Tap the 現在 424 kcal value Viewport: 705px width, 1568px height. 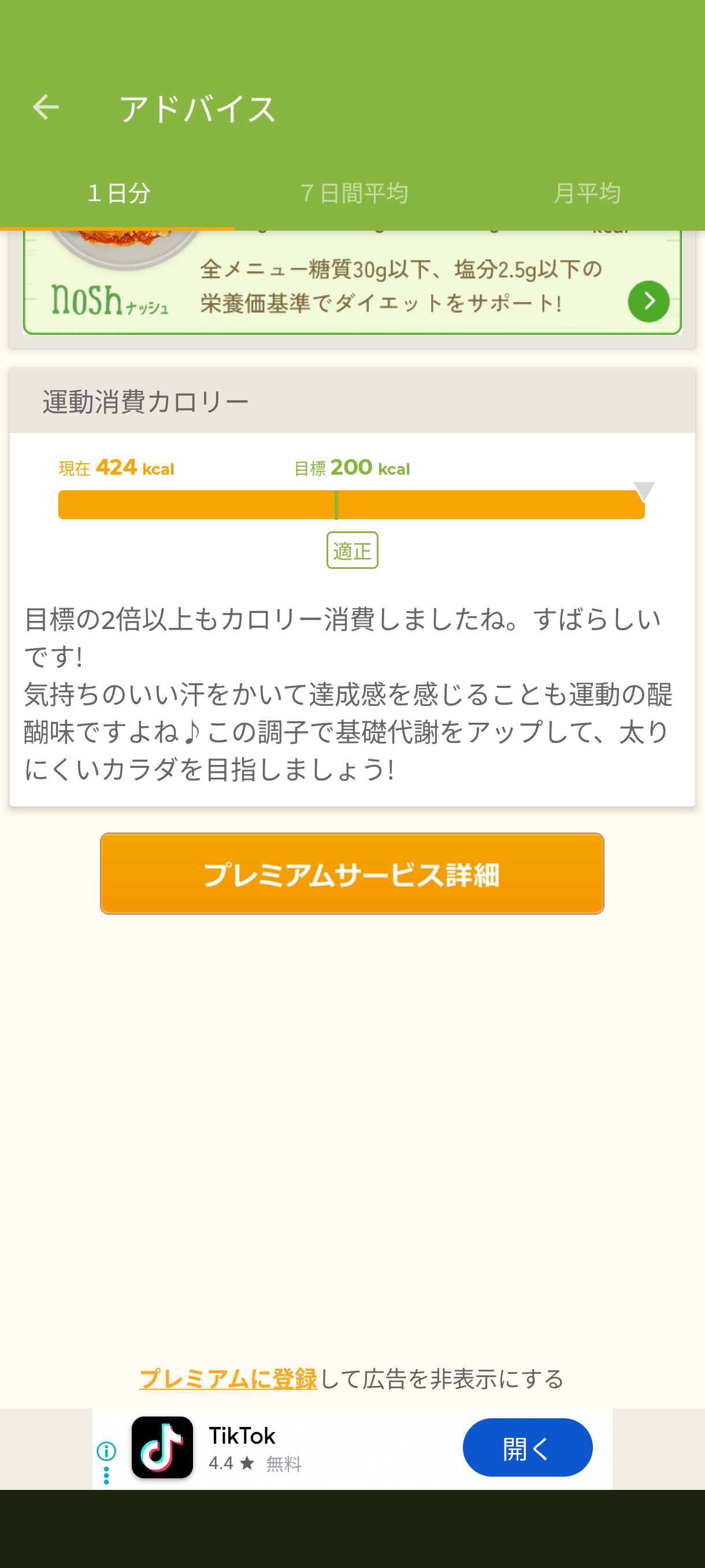pos(116,468)
